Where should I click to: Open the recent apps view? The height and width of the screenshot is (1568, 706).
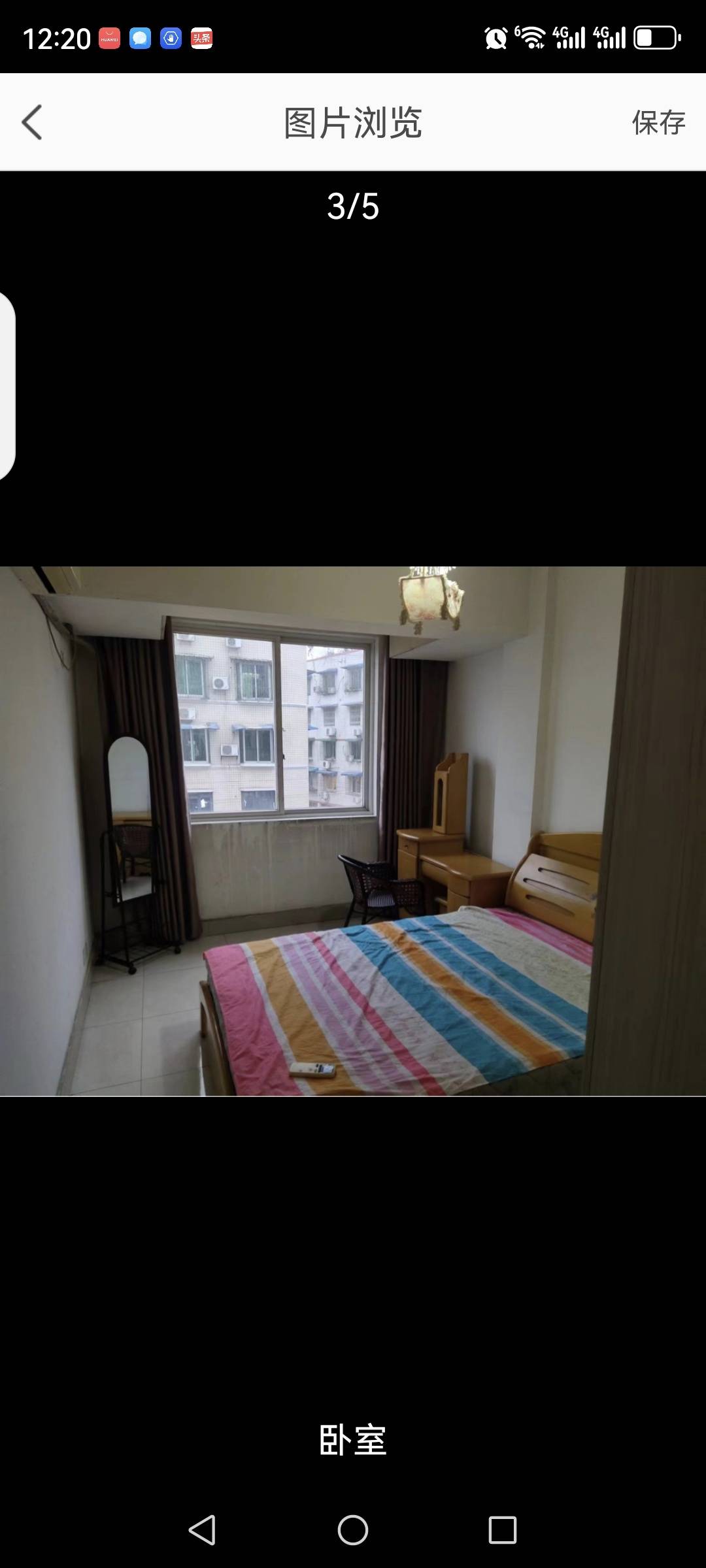[503, 1529]
